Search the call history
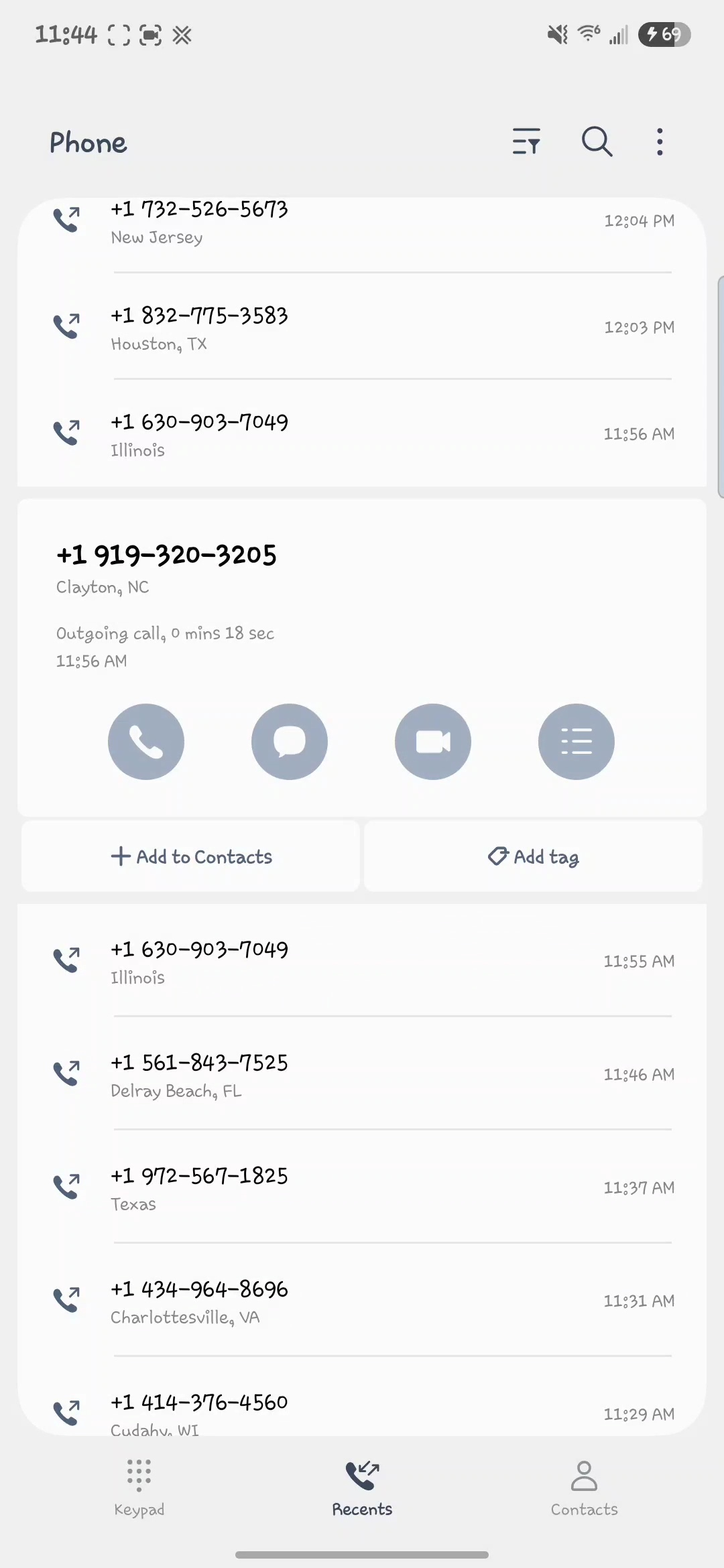 pos(597,142)
